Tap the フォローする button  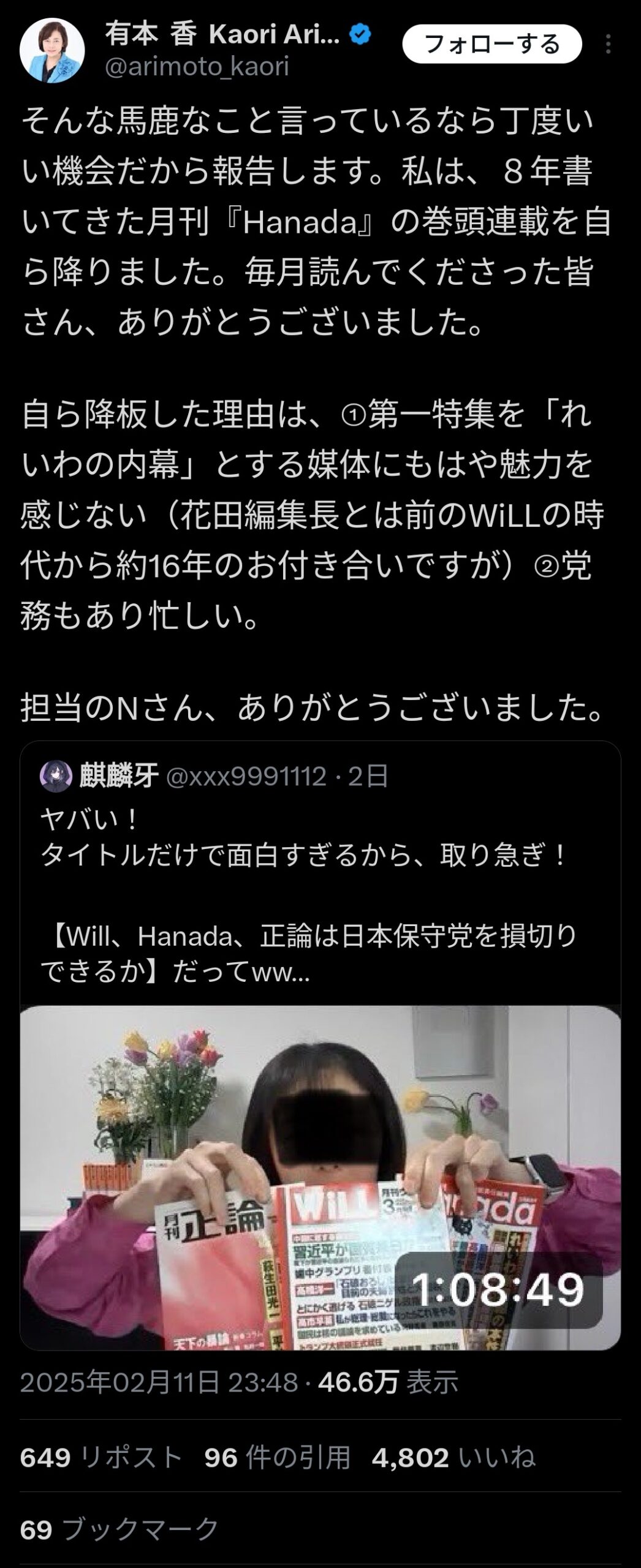pyautogui.click(x=492, y=44)
